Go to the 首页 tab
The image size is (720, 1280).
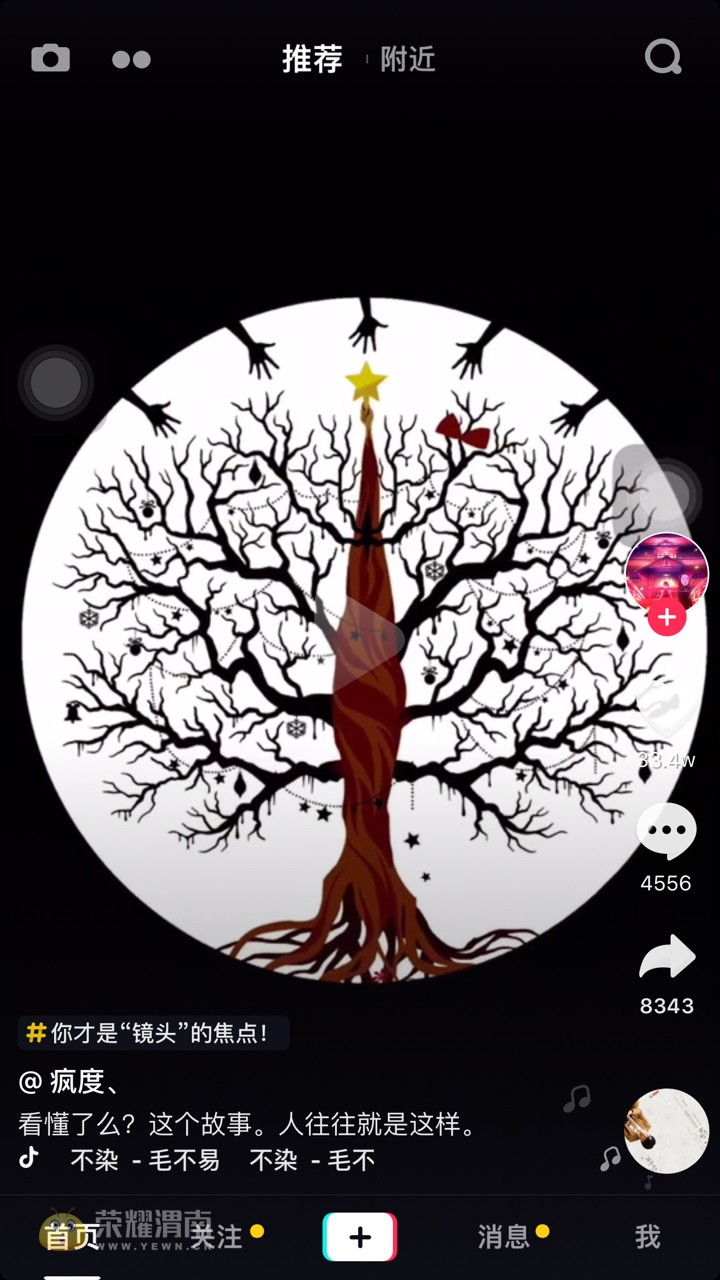coord(72,1237)
